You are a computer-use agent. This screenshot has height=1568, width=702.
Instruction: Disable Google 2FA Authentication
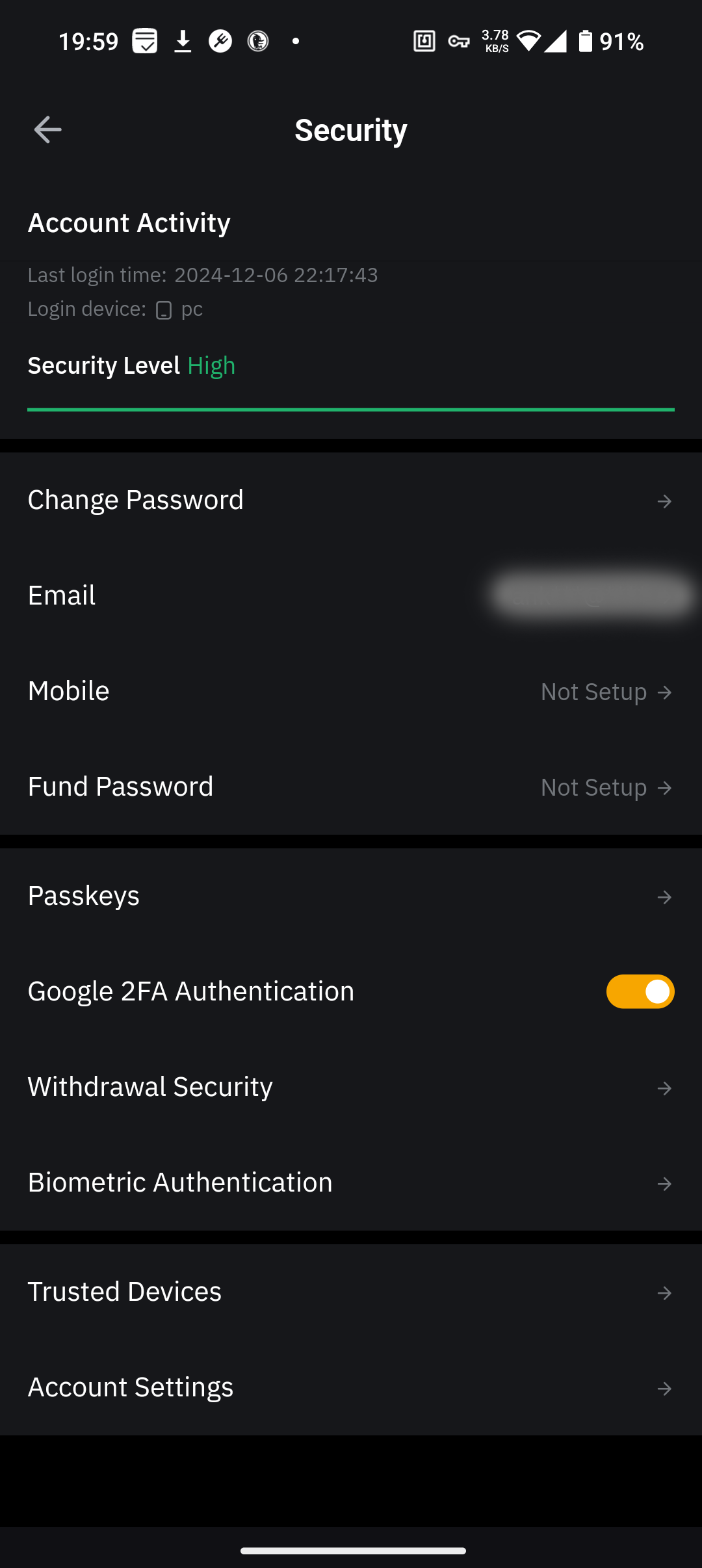click(x=640, y=991)
